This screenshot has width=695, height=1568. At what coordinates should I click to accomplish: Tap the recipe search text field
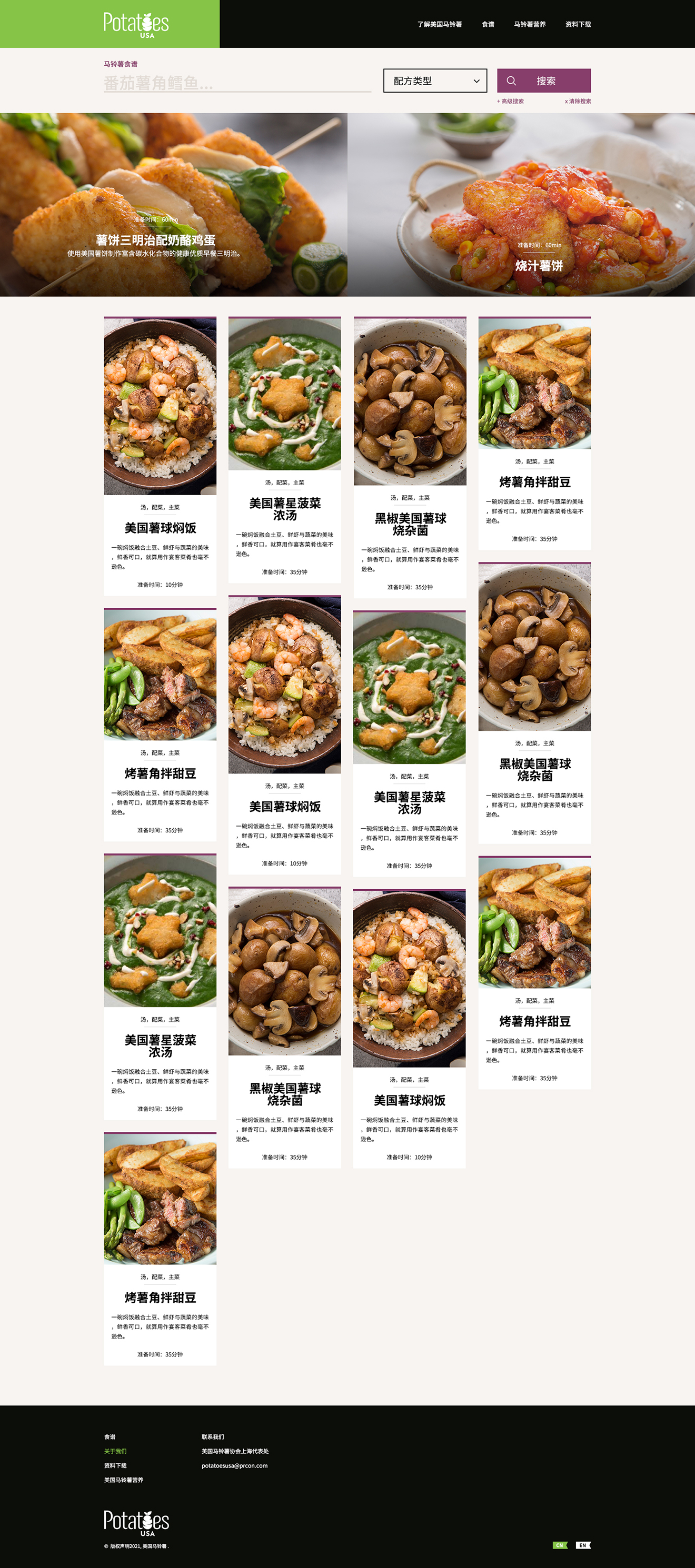(x=237, y=83)
